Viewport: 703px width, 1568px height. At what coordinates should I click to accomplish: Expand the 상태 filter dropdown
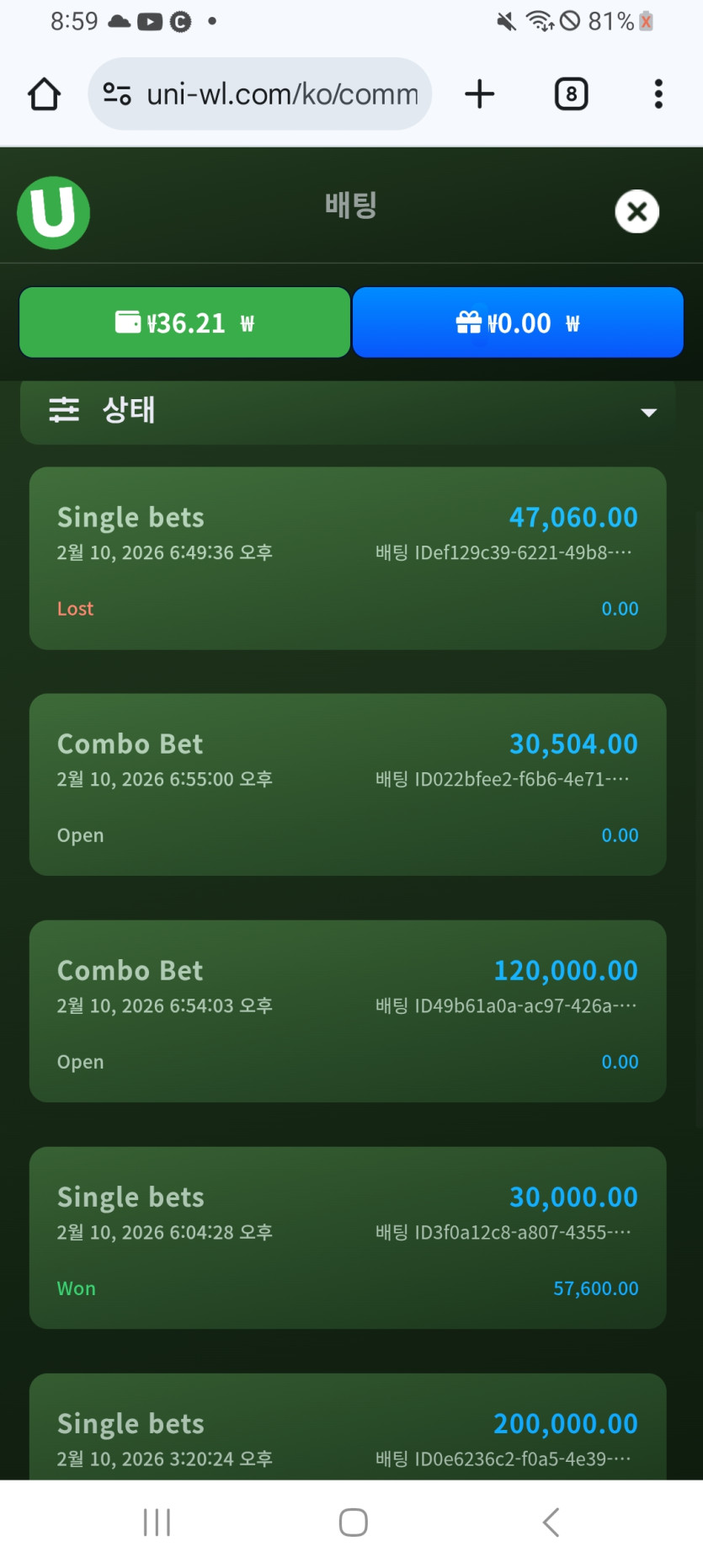pos(348,412)
